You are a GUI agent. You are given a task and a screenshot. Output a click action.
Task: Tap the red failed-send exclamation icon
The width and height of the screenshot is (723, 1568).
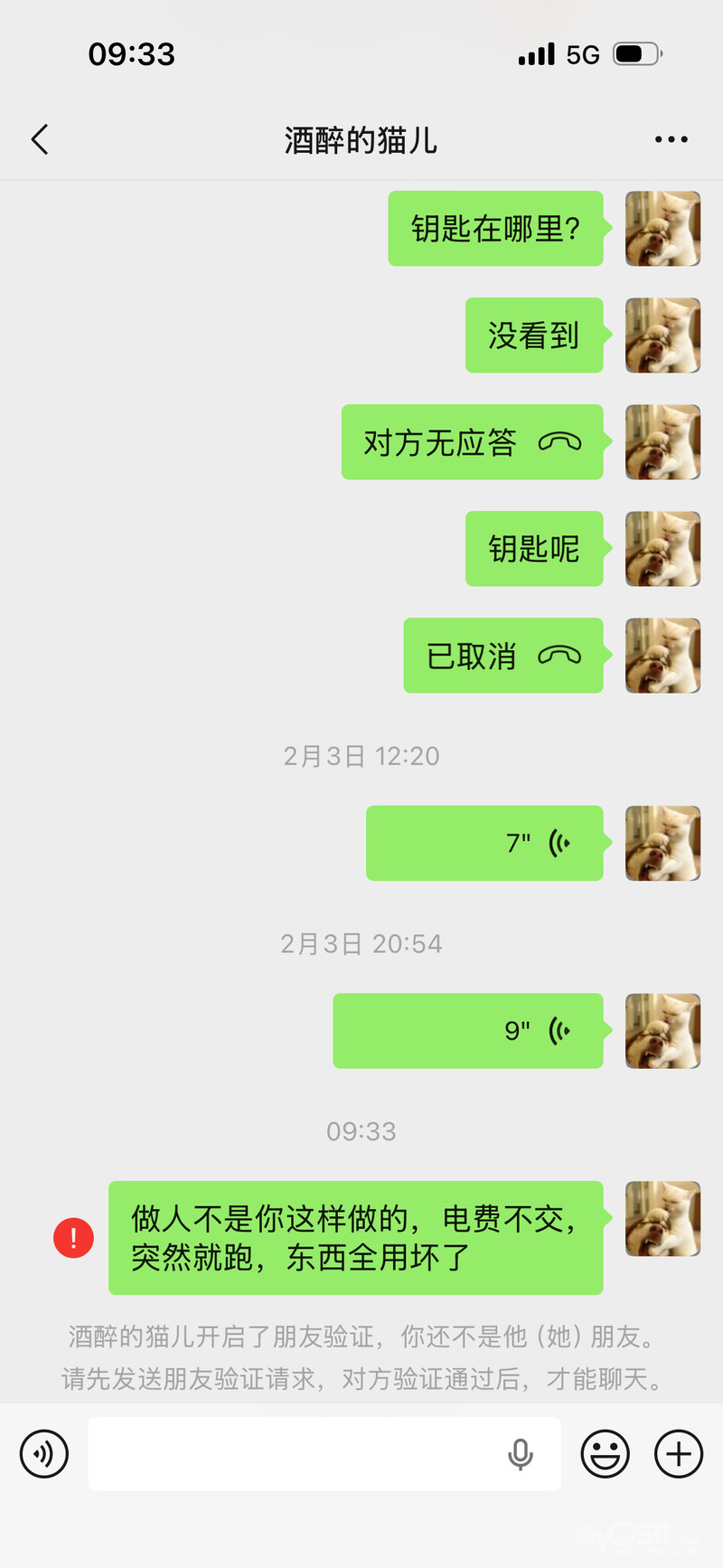click(74, 1237)
